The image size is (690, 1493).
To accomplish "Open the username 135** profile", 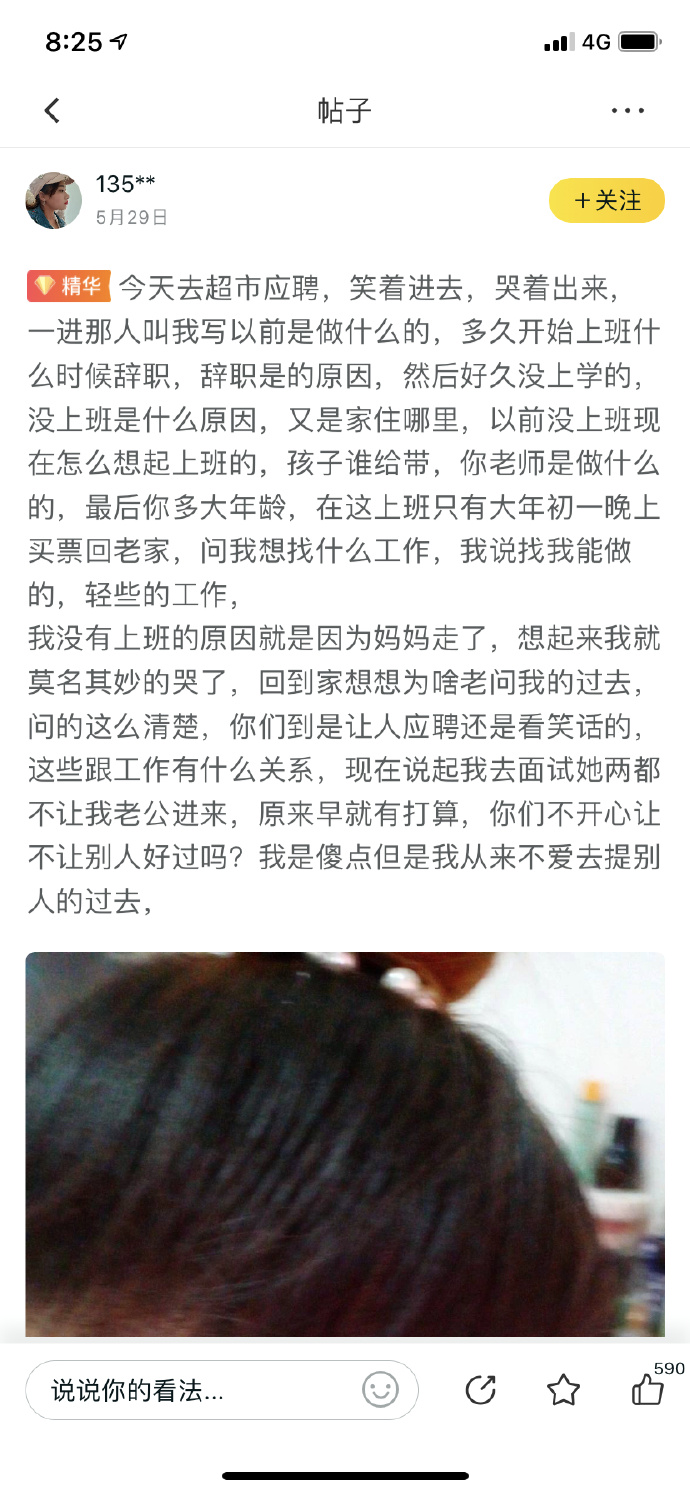I will coord(125,184).
